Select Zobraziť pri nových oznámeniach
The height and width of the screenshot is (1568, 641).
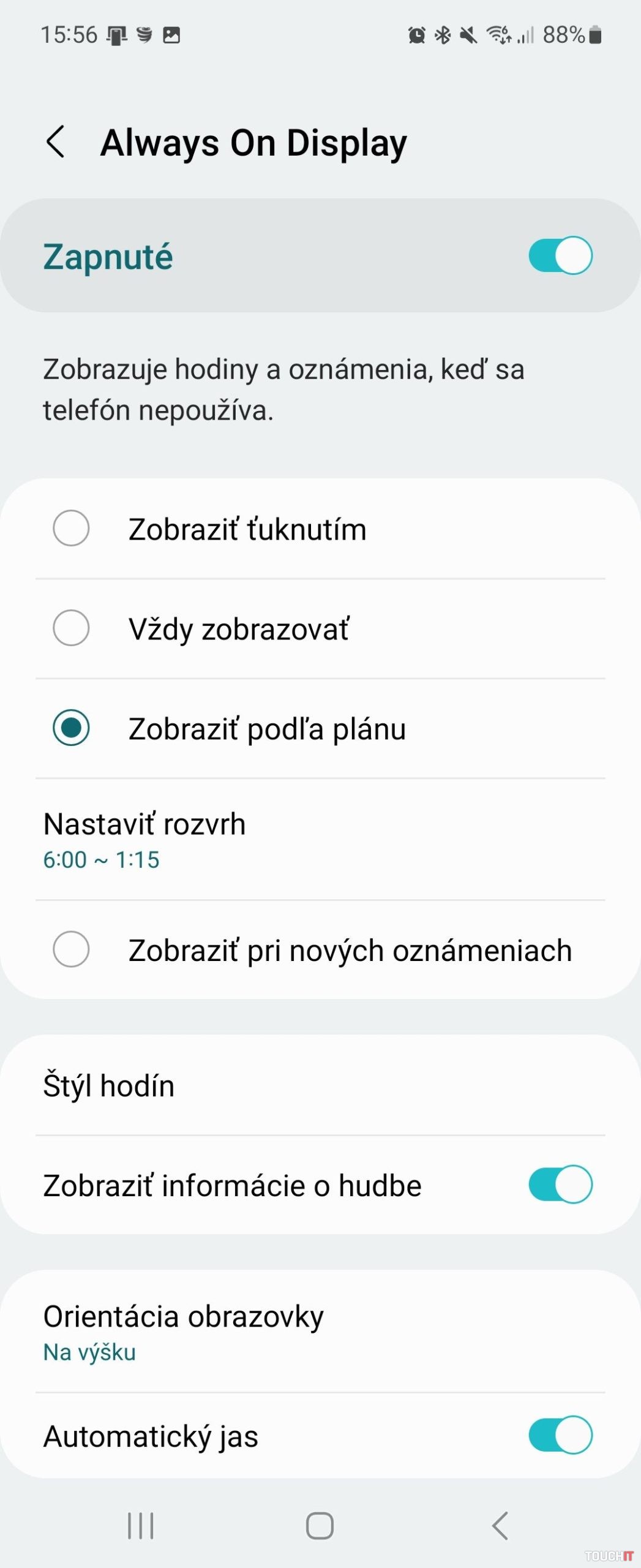point(71,949)
